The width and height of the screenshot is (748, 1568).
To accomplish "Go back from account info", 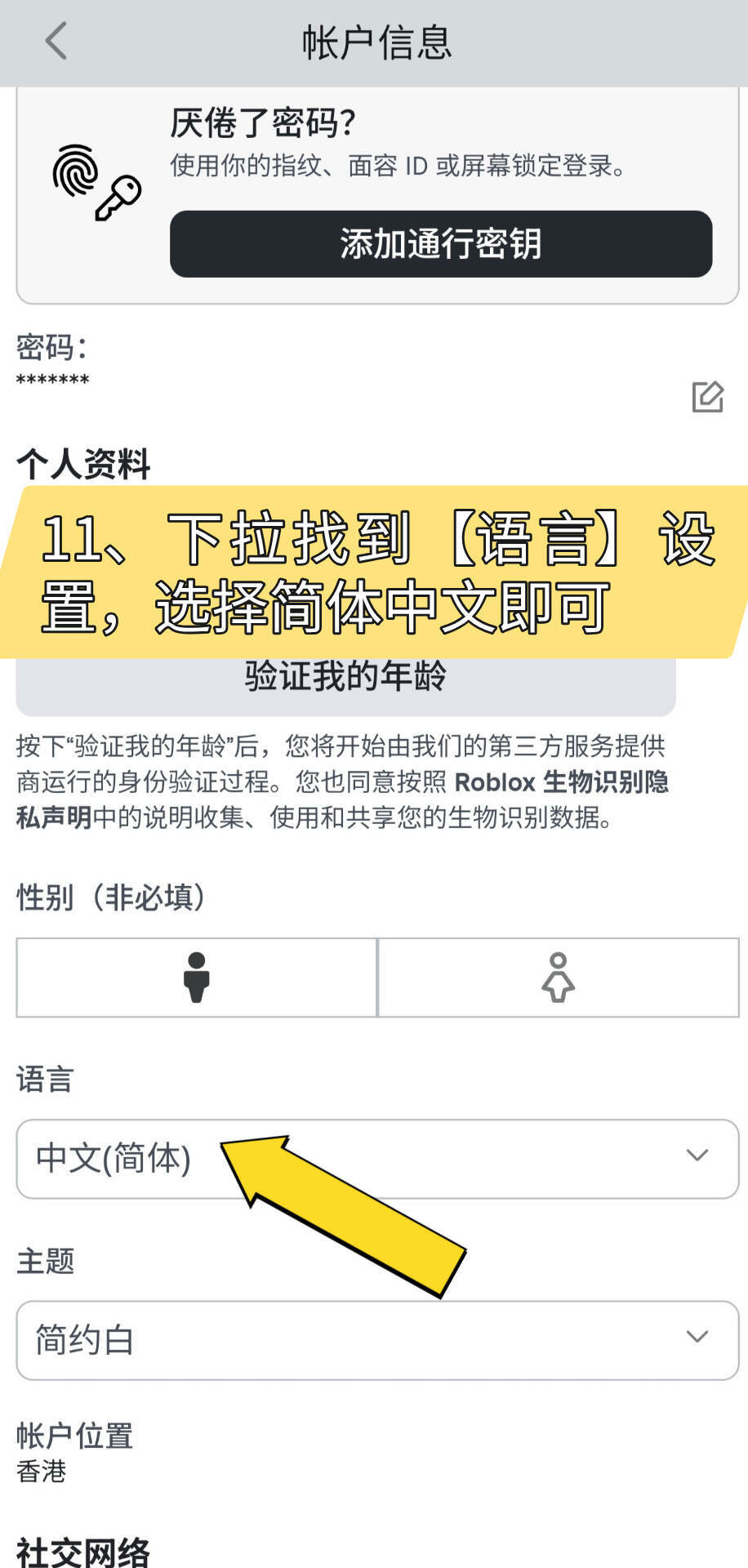I will (56, 41).
